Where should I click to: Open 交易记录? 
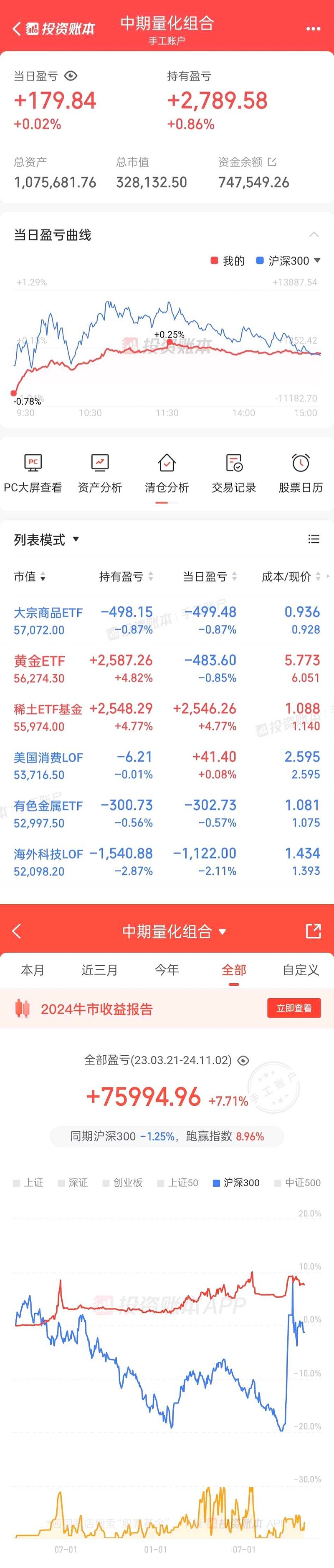233,473
